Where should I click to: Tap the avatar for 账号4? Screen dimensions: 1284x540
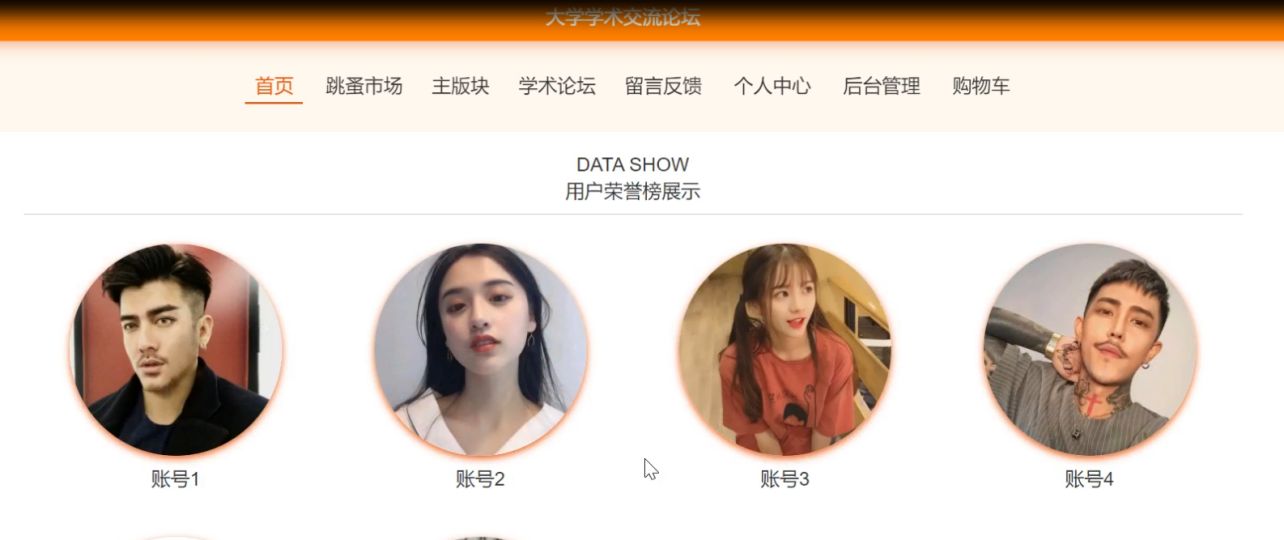click(1090, 350)
